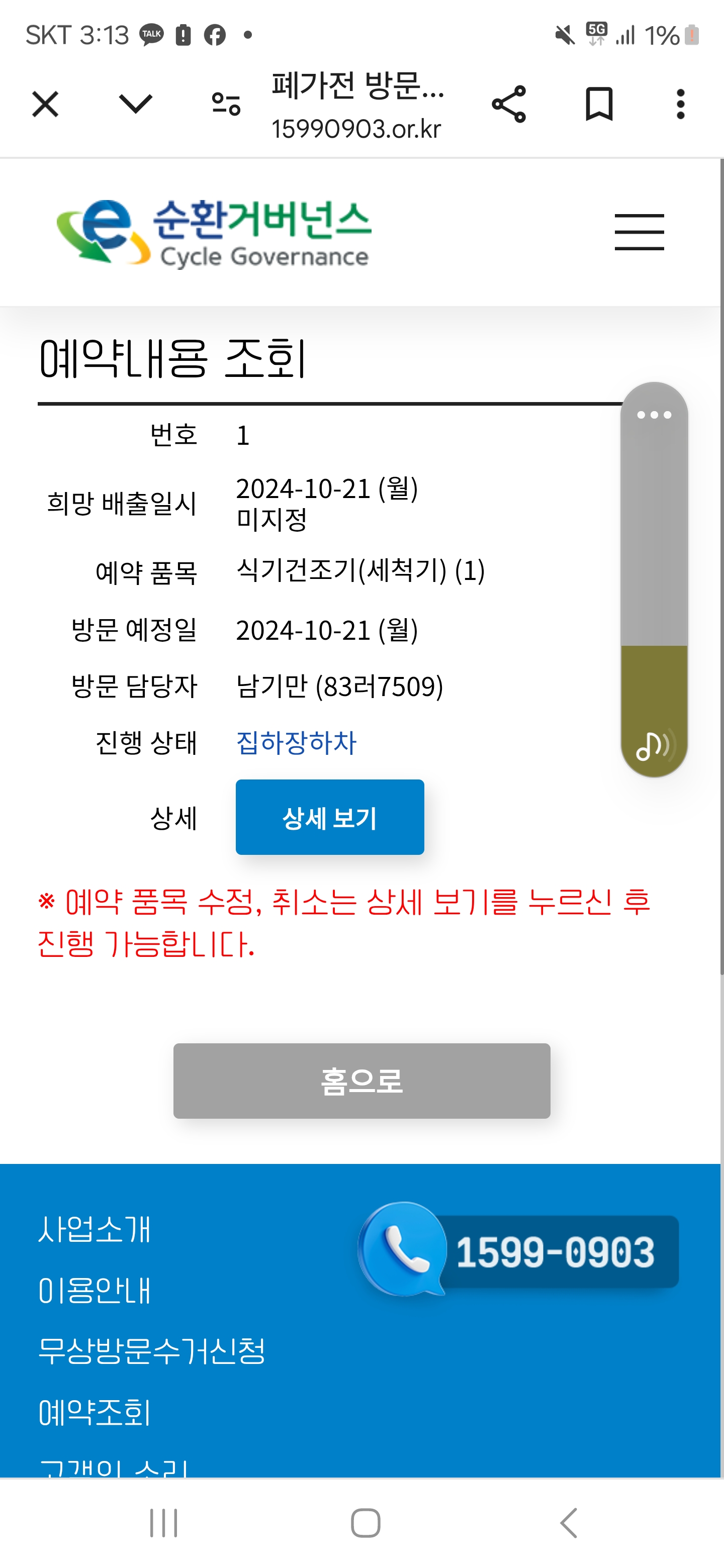Open the 집하장하차 status link
The height and width of the screenshot is (1568, 724).
click(x=296, y=743)
